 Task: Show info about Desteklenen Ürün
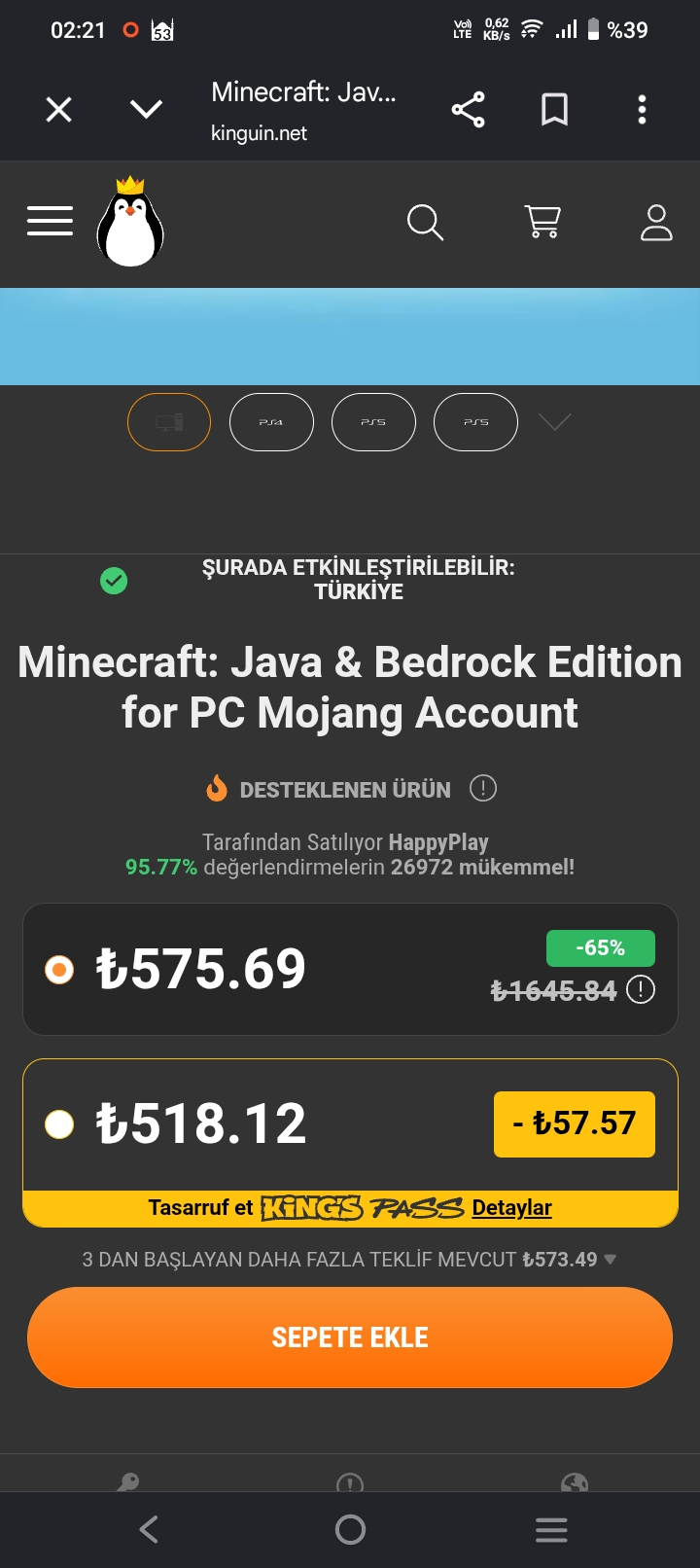tap(483, 788)
